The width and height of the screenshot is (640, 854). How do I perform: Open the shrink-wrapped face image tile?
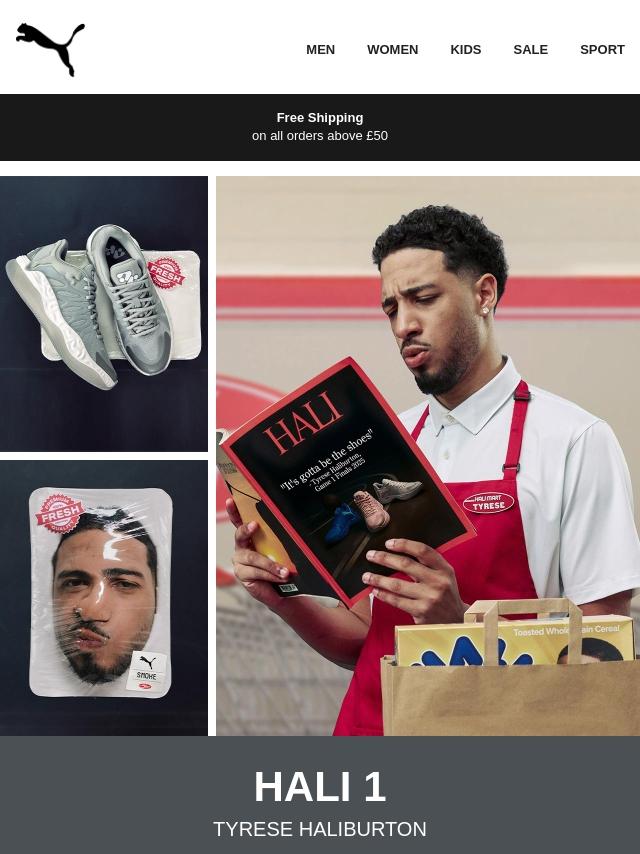click(104, 598)
